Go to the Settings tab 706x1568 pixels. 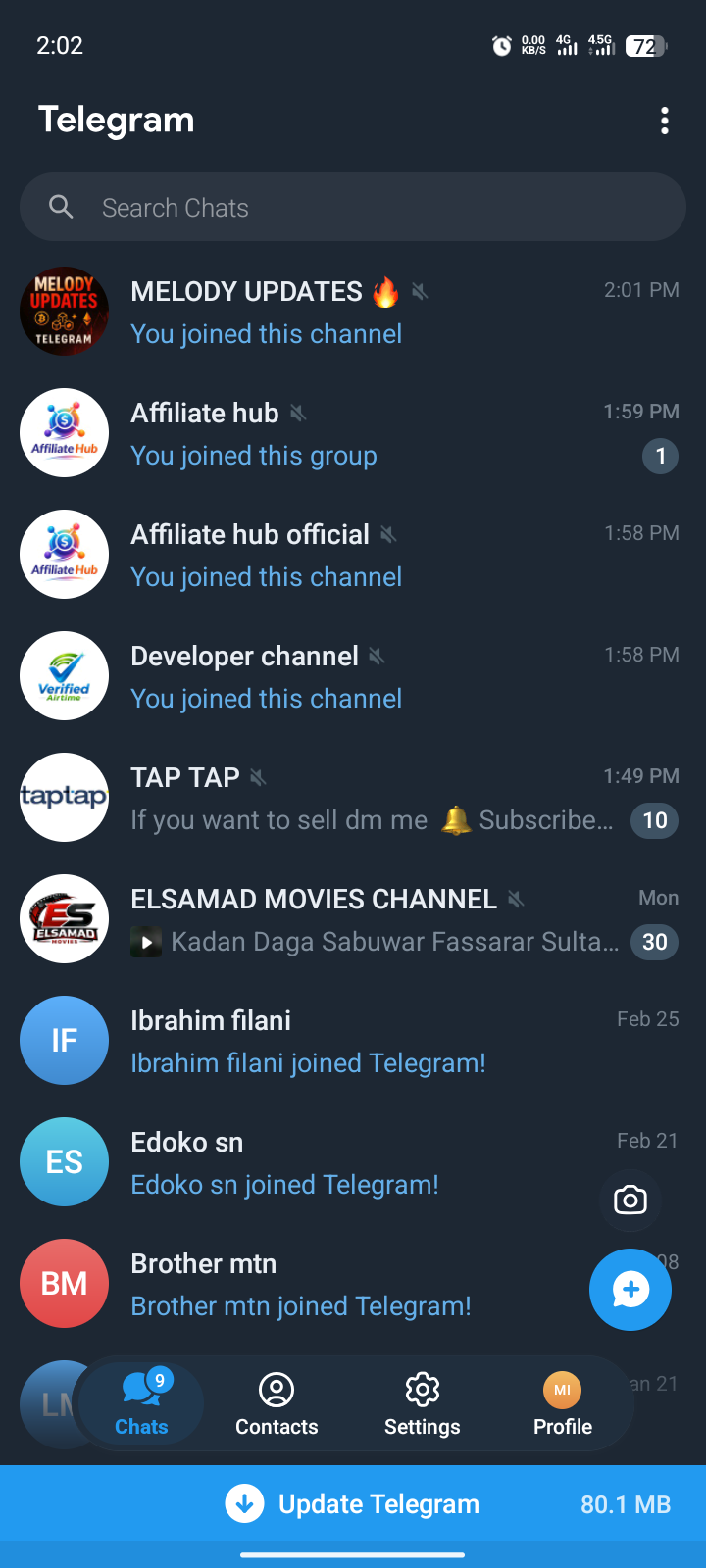[x=422, y=1403]
